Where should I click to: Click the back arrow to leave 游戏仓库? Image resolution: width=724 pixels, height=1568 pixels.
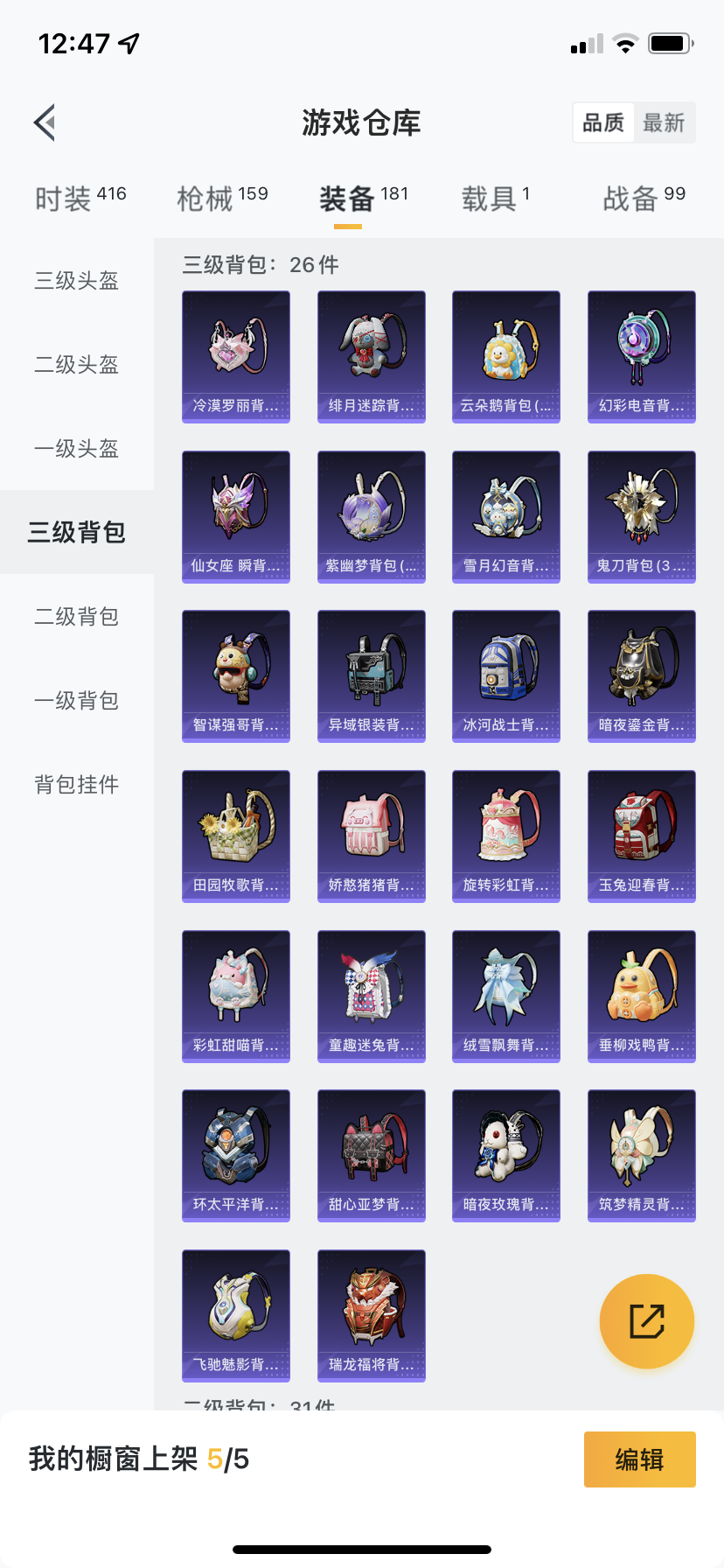[x=44, y=122]
